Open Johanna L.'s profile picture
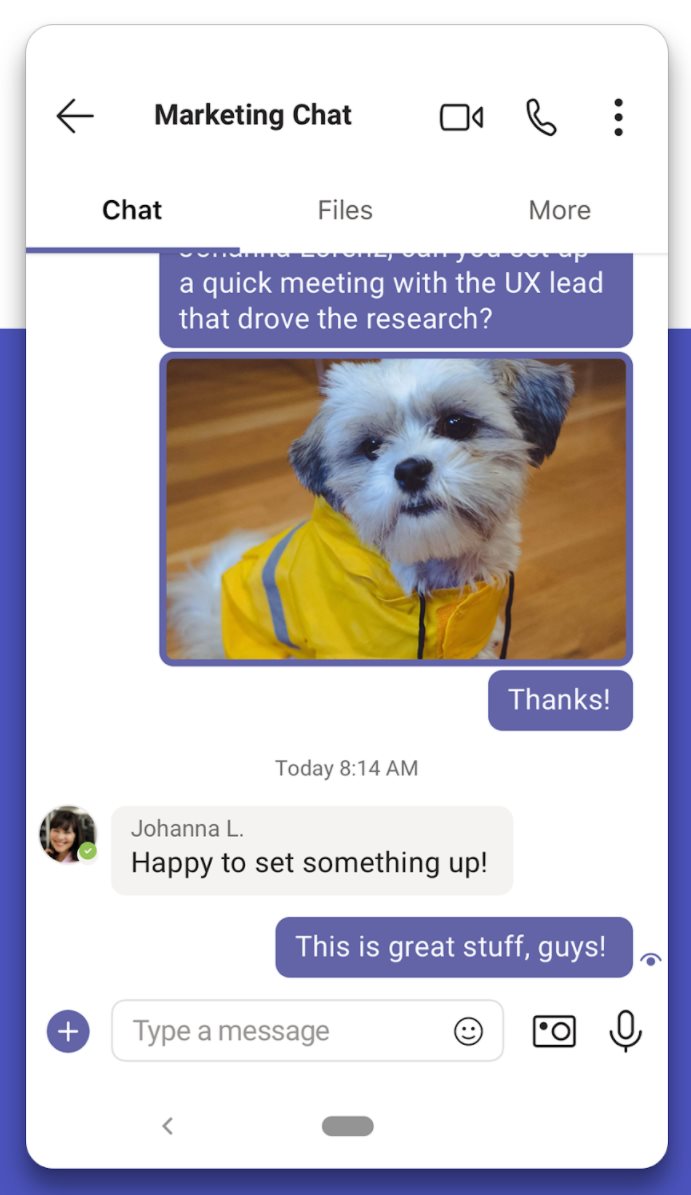The height and width of the screenshot is (1195, 691). point(68,835)
